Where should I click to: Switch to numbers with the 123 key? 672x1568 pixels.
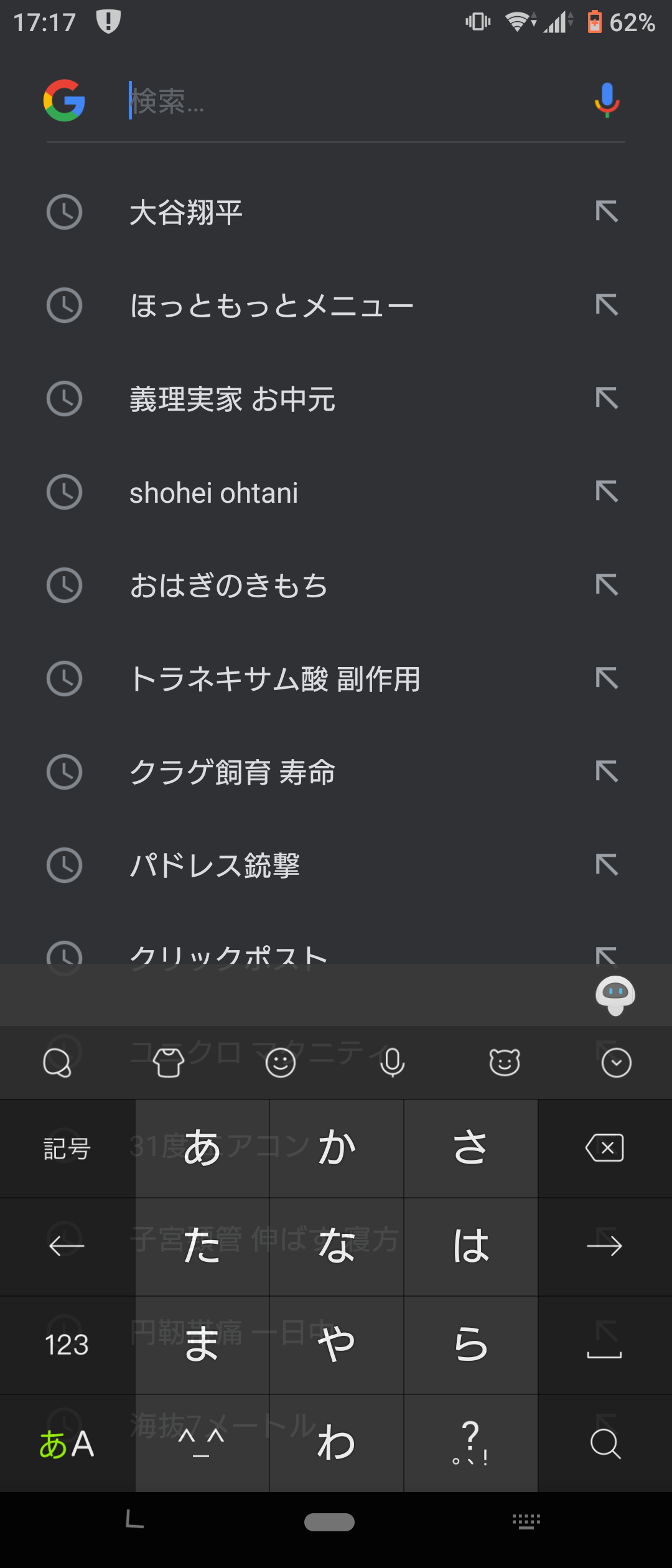pos(67,1346)
